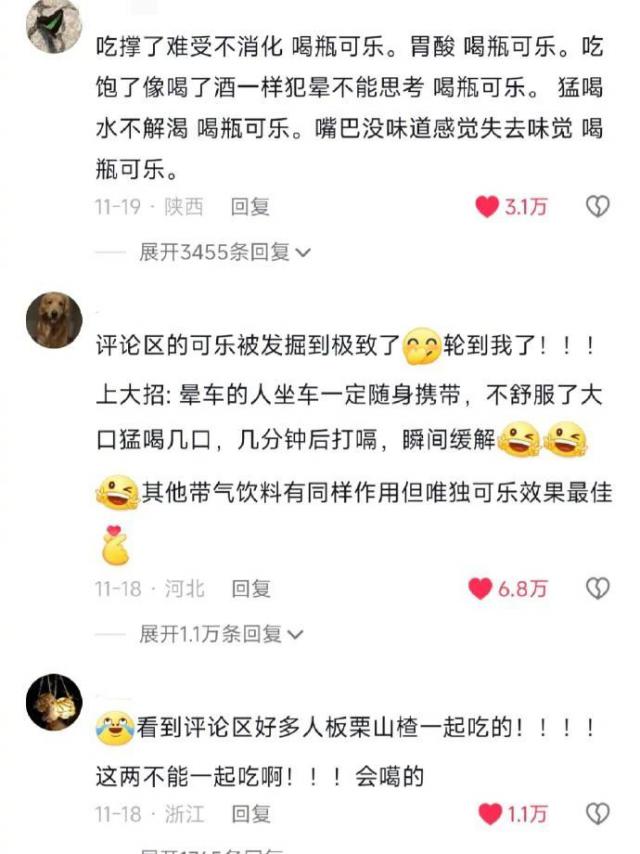
Task: Like the 陕西 comment with 3.1万 likes
Action: tap(487, 207)
